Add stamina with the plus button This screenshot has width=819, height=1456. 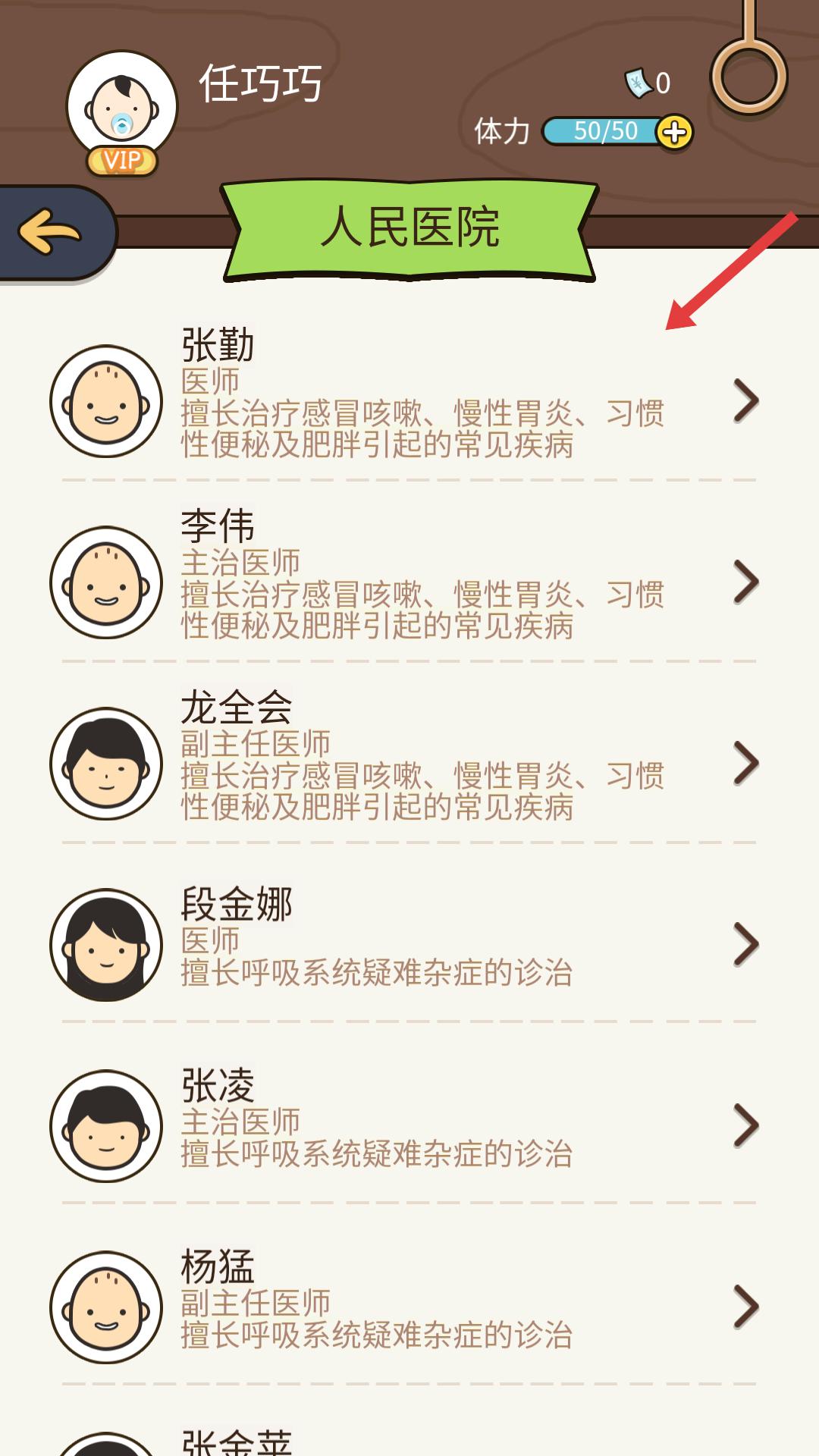674,133
